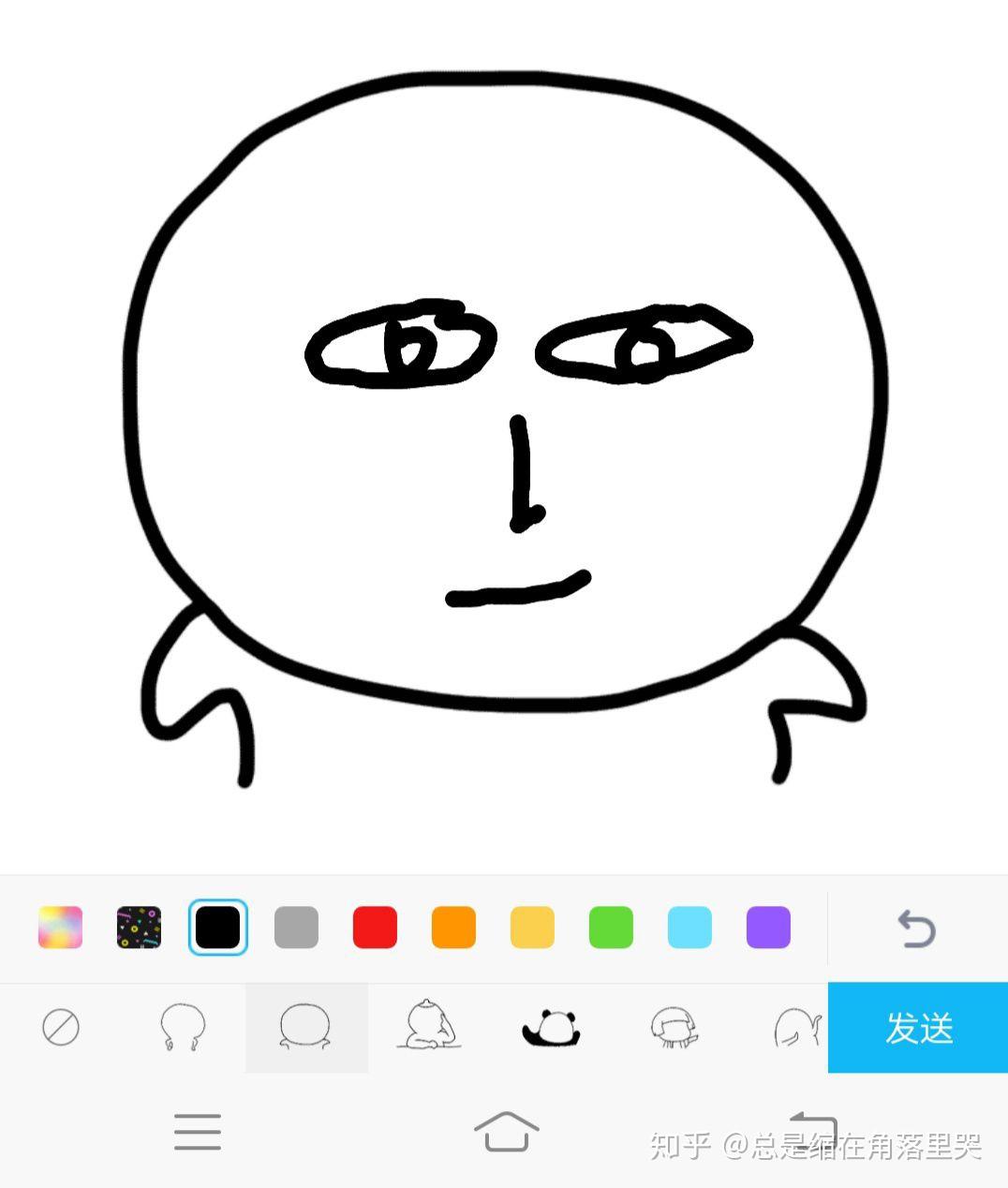Screen dimensions: 1008x1188
Task: Tap 发送 to send the doodle
Action: [x=918, y=1028]
